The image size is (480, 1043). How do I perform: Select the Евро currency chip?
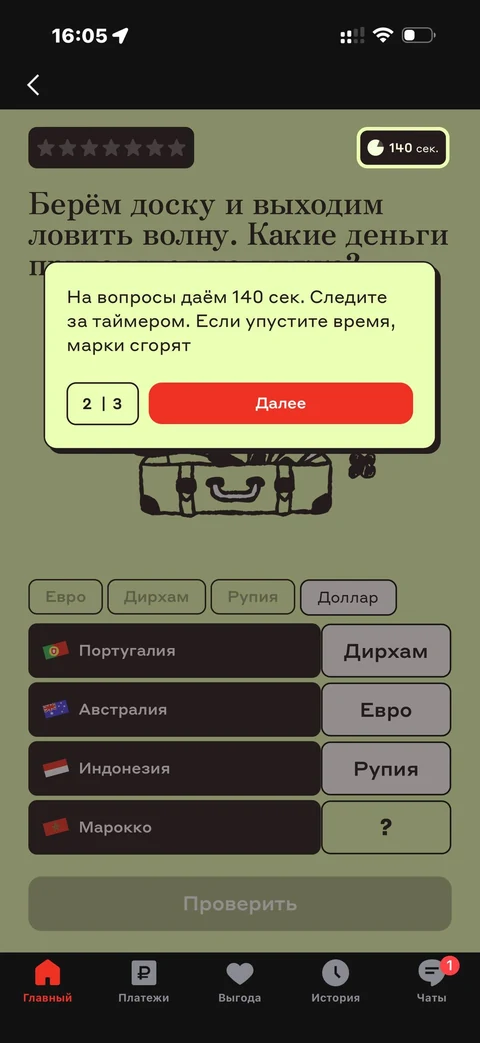coord(65,597)
